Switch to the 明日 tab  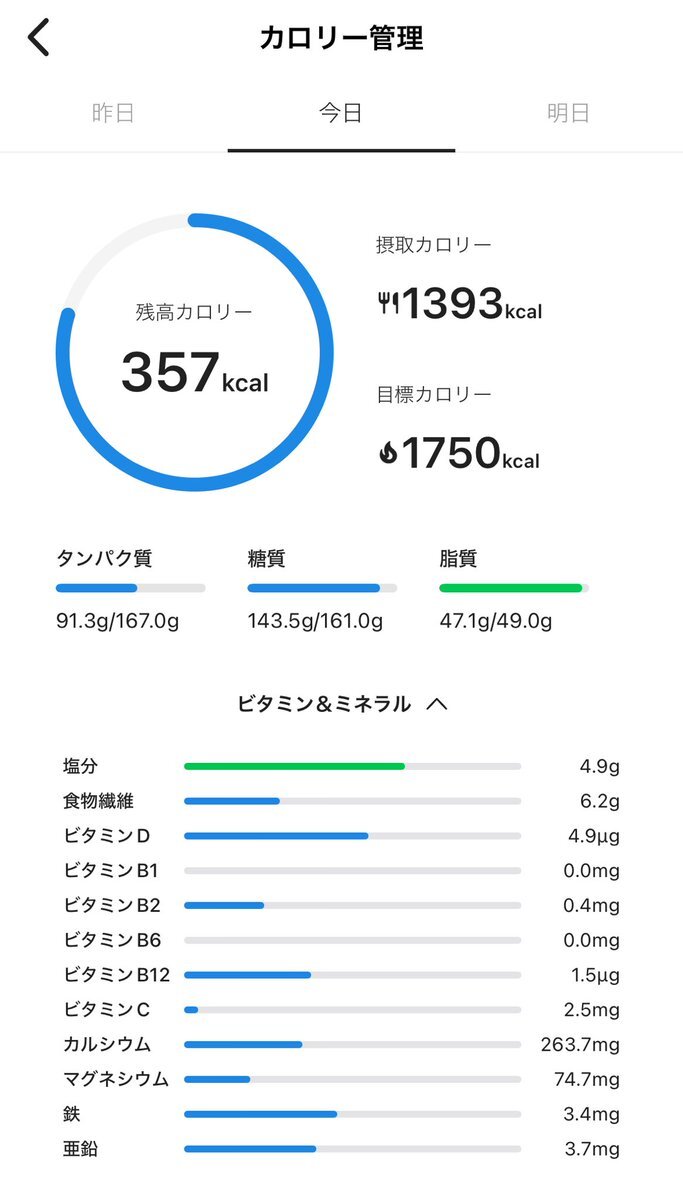pos(568,113)
